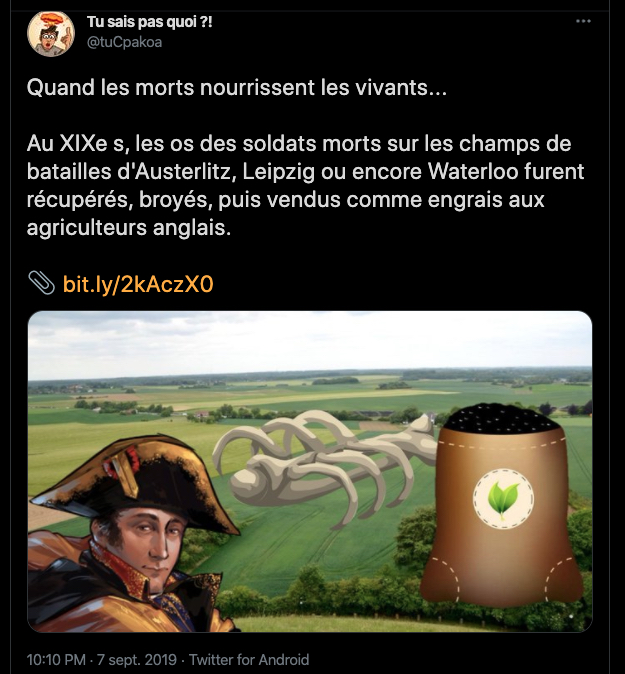Open the Twitter for Android source link
Screen dimensions: 625x674
[249, 659]
